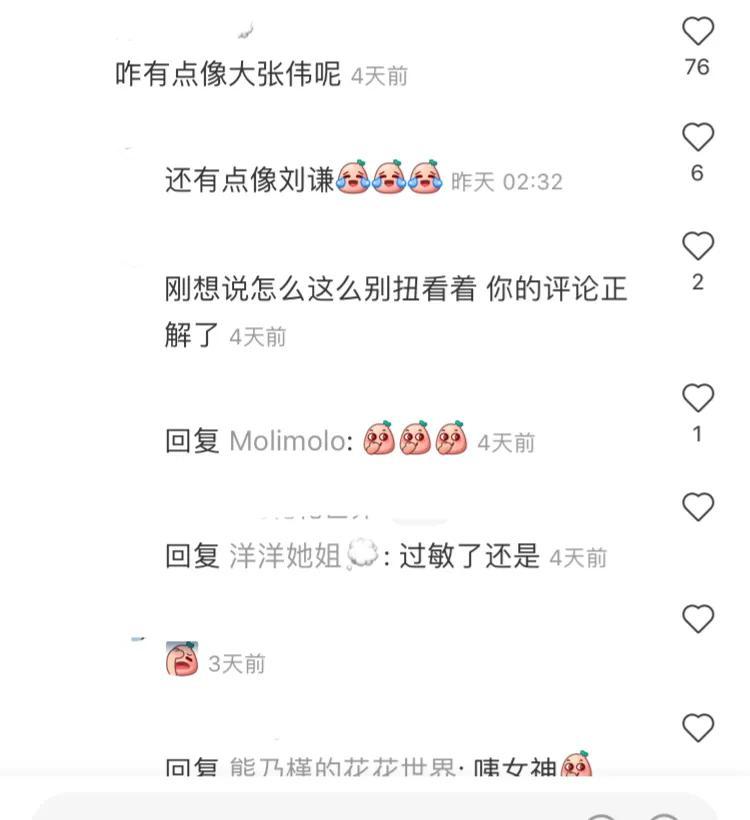Open Molimolo's profile from the reply mention
The width and height of the screenshot is (750, 820).
click(286, 441)
